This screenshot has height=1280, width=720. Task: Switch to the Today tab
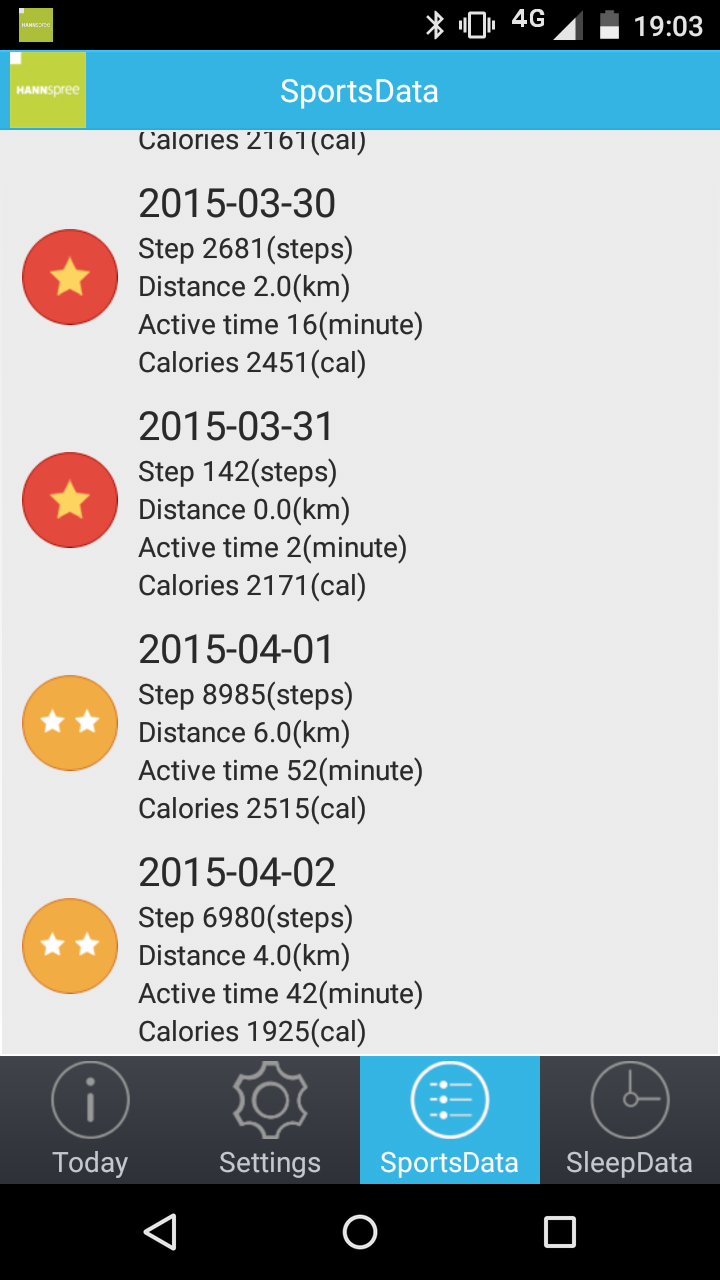(x=90, y=1120)
